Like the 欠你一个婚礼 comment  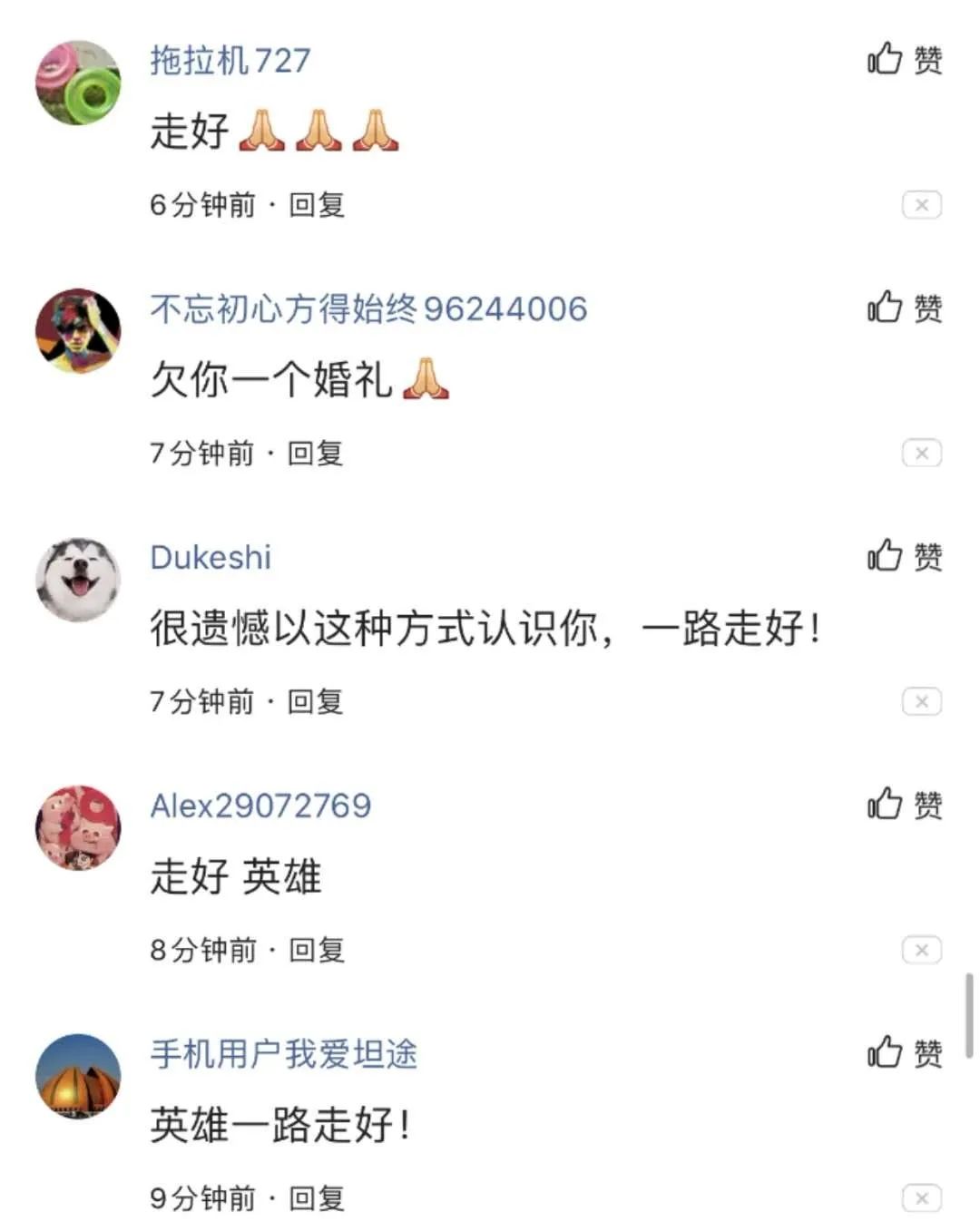904,308
